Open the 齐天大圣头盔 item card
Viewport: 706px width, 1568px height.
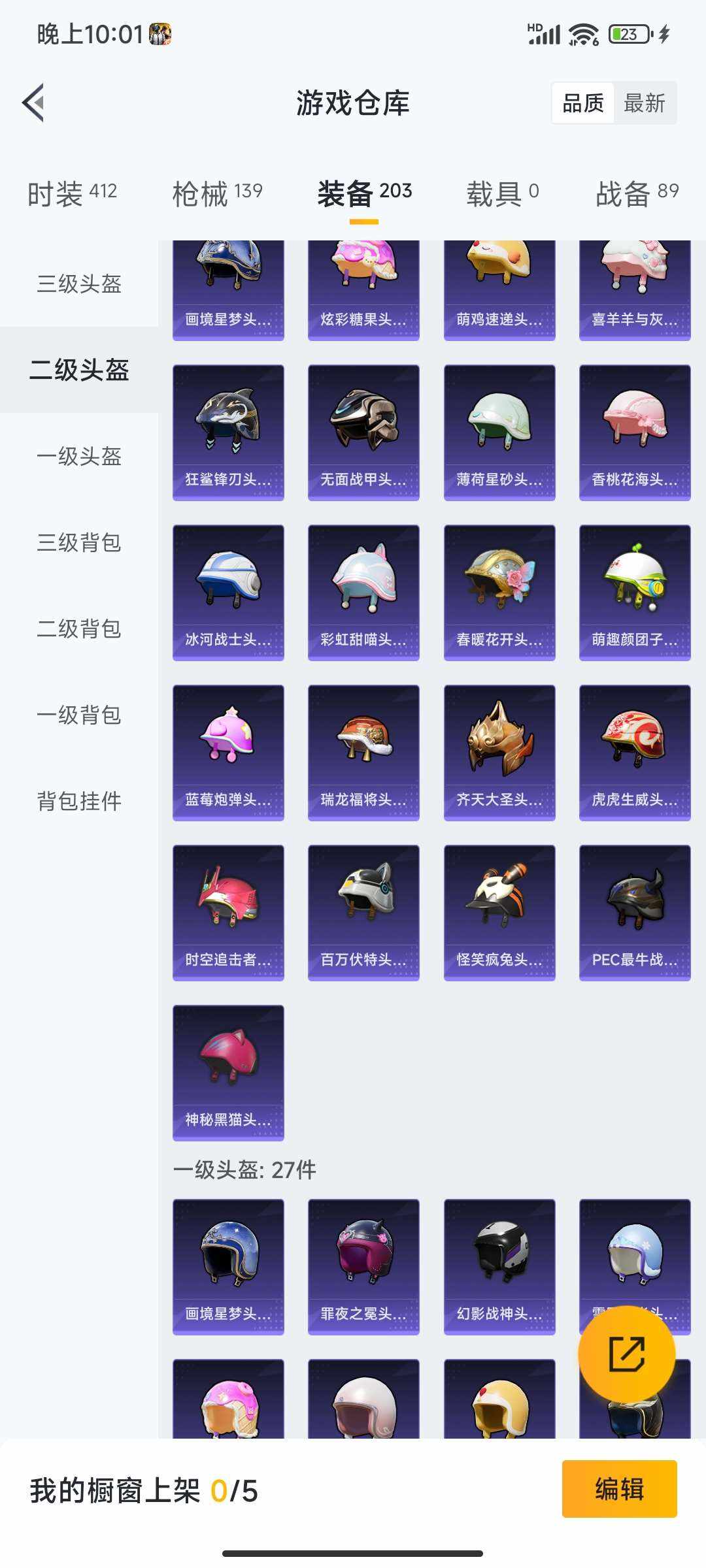(x=498, y=750)
